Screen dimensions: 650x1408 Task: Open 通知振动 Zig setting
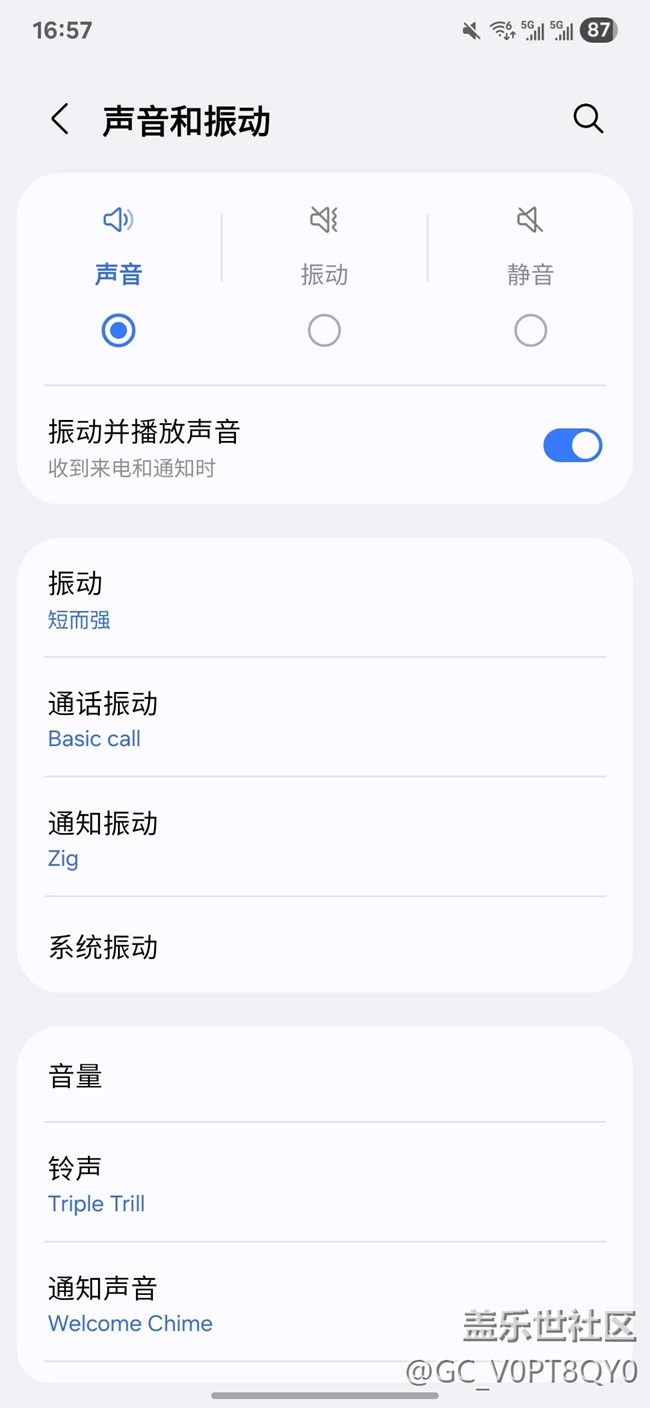point(325,838)
